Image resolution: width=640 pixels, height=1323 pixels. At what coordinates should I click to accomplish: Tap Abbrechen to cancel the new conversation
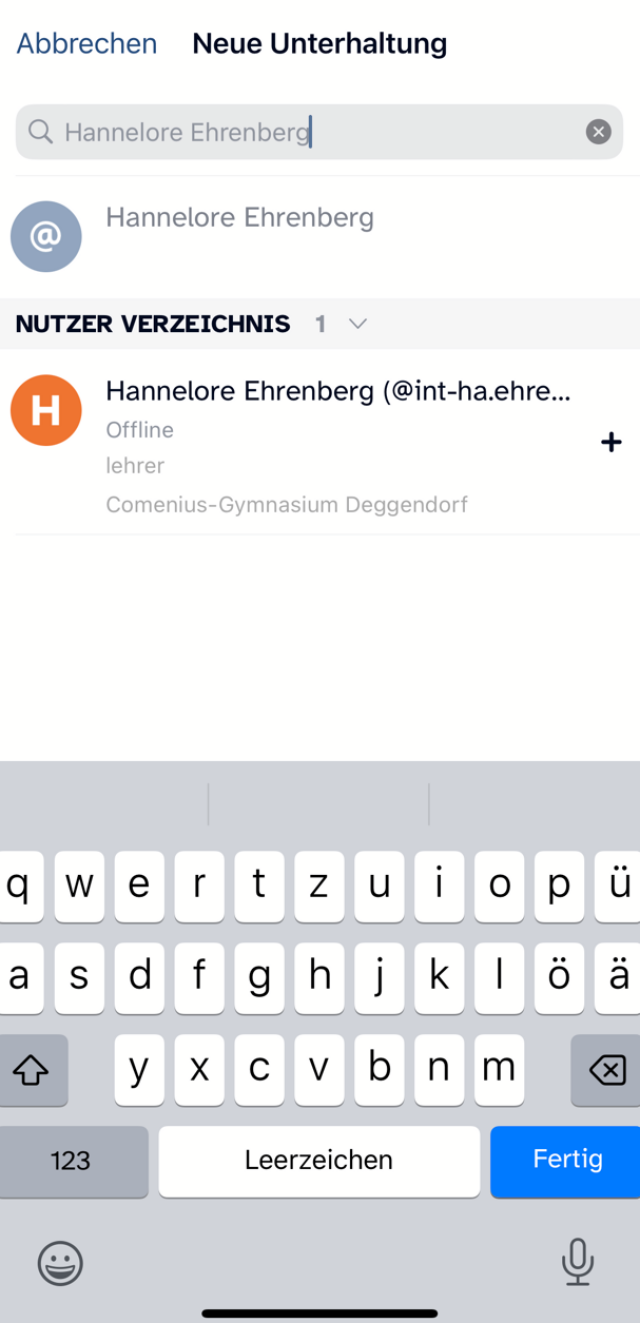pyautogui.click(x=87, y=44)
